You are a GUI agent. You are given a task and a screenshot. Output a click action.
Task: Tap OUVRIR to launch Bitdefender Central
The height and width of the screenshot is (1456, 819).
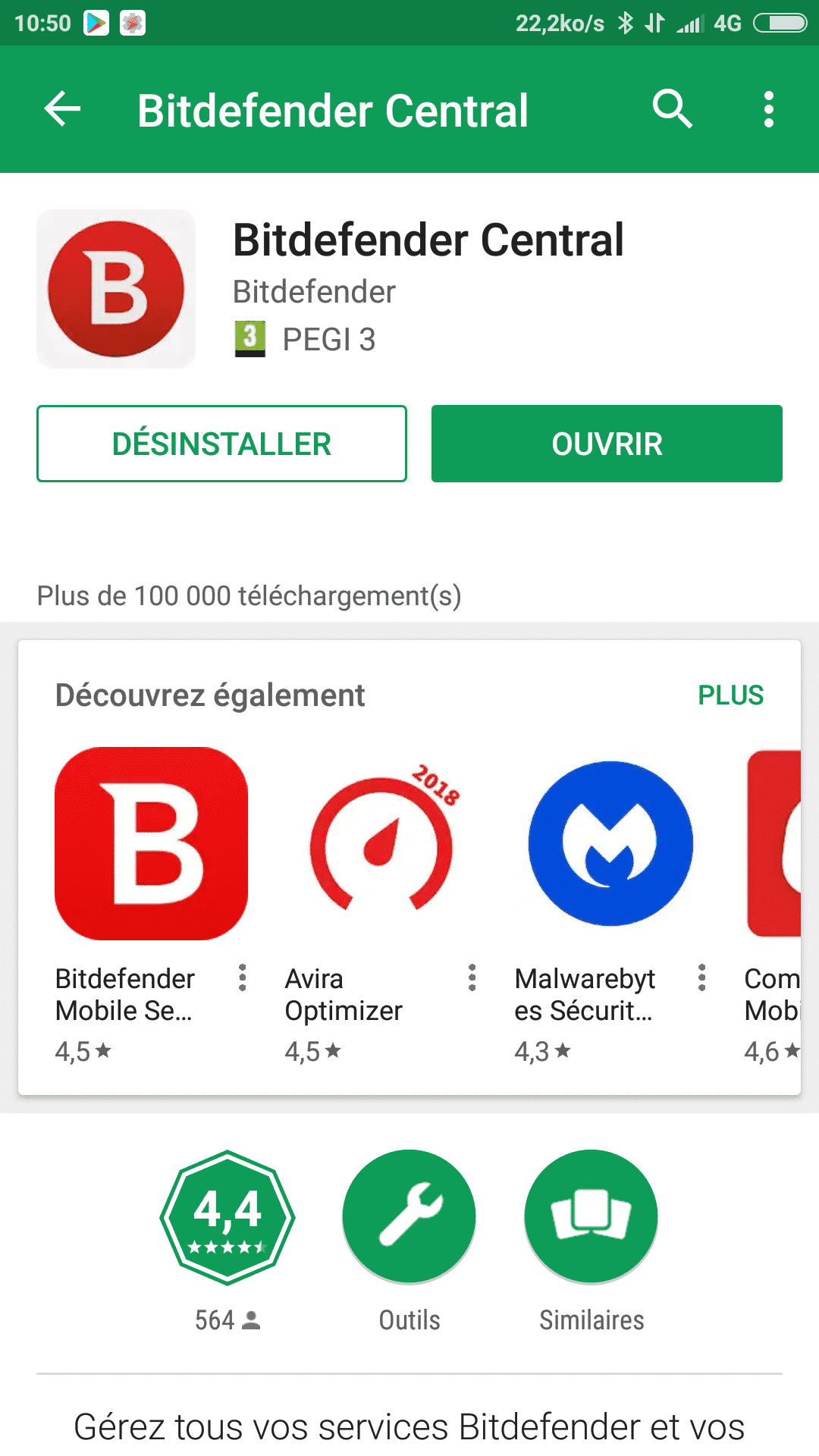tap(607, 444)
